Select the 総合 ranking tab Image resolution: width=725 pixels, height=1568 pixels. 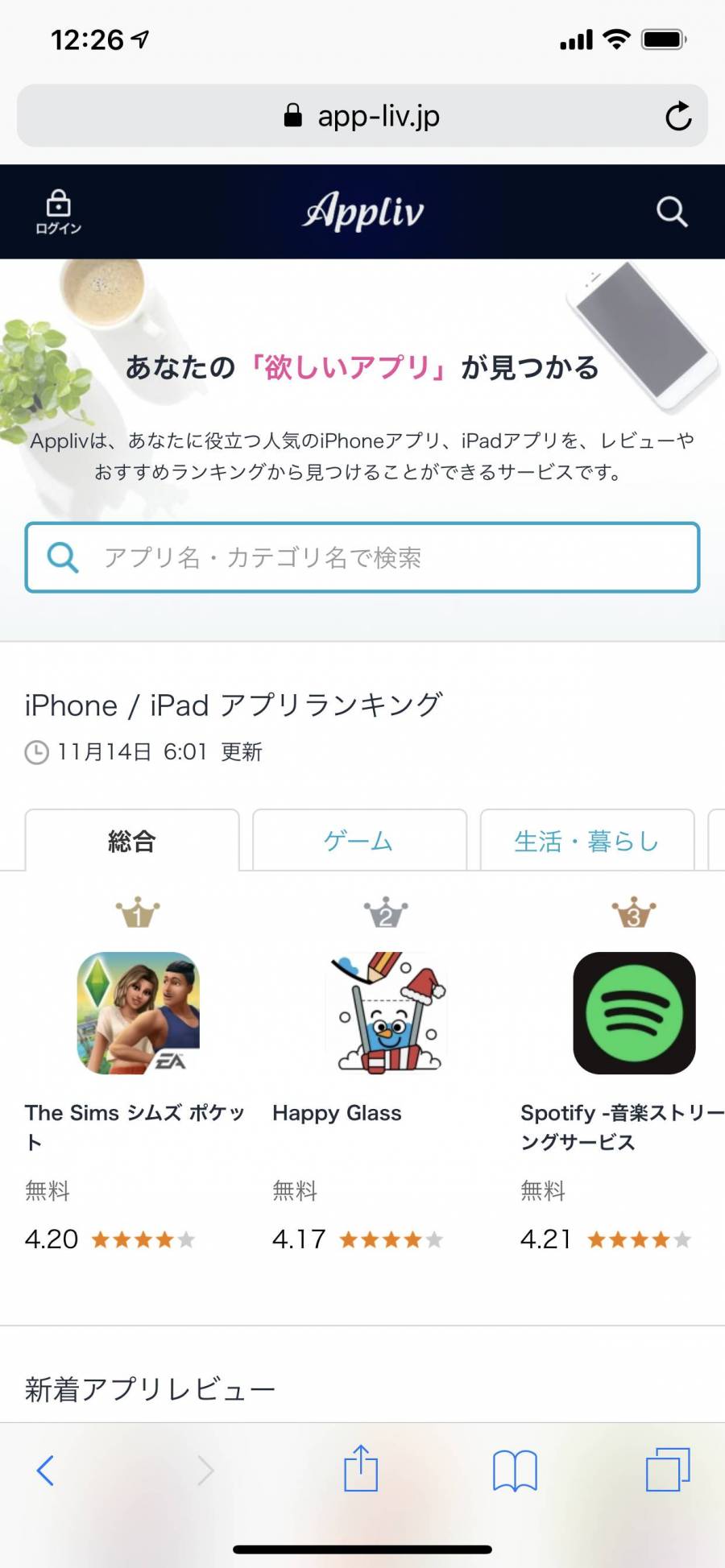pyautogui.click(x=132, y=841)
